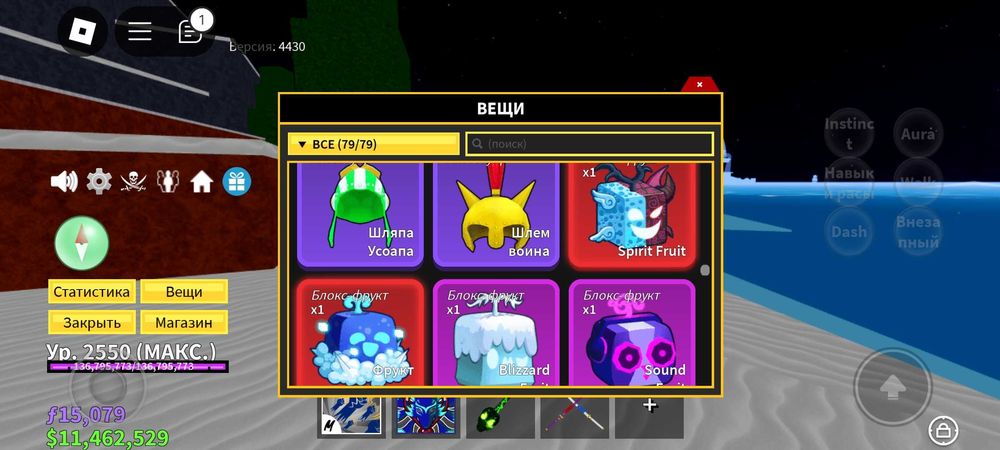Open the ВСЕ (79/79) filter dropdown
This screenshot has width=1000, height=450.
(373, 144)
